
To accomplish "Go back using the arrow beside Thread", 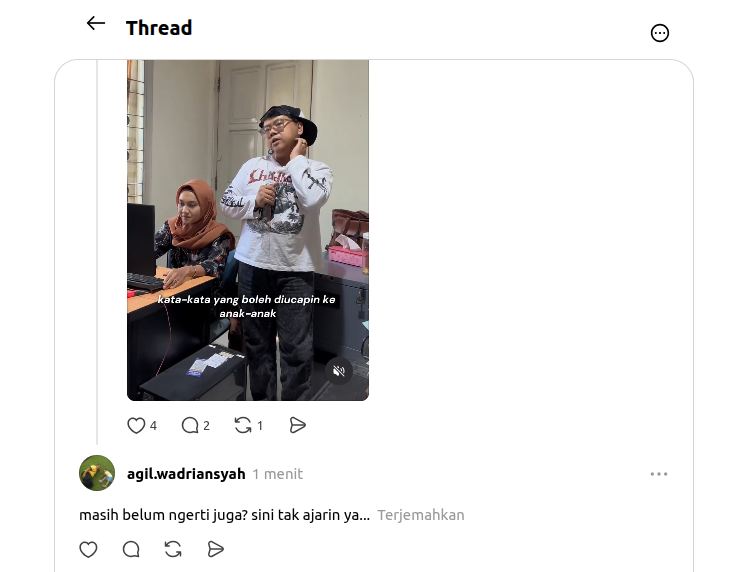I will (x=96, y=23).
